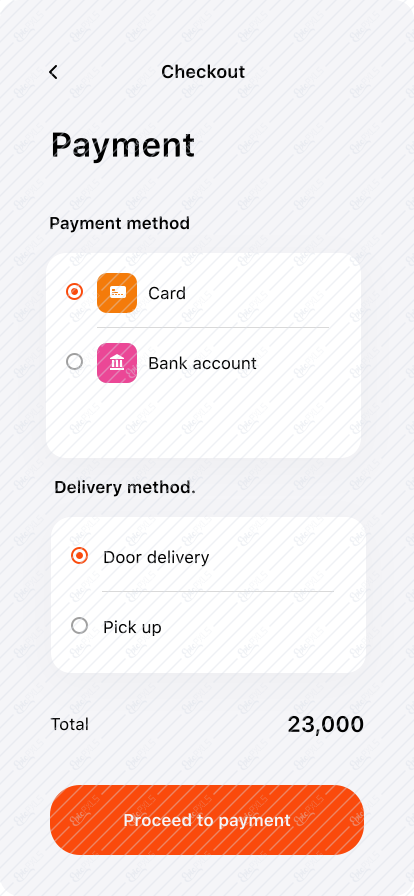Image resolution: width=414 pixels, height=896 pixels.
Task: Select Door delivery option
Action: pos(79,555)
